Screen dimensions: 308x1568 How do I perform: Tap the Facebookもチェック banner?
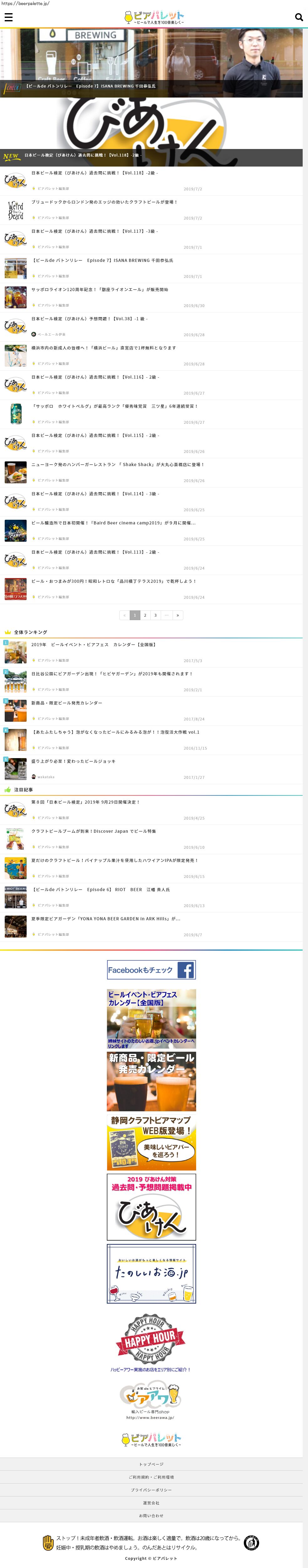point(151,970)
